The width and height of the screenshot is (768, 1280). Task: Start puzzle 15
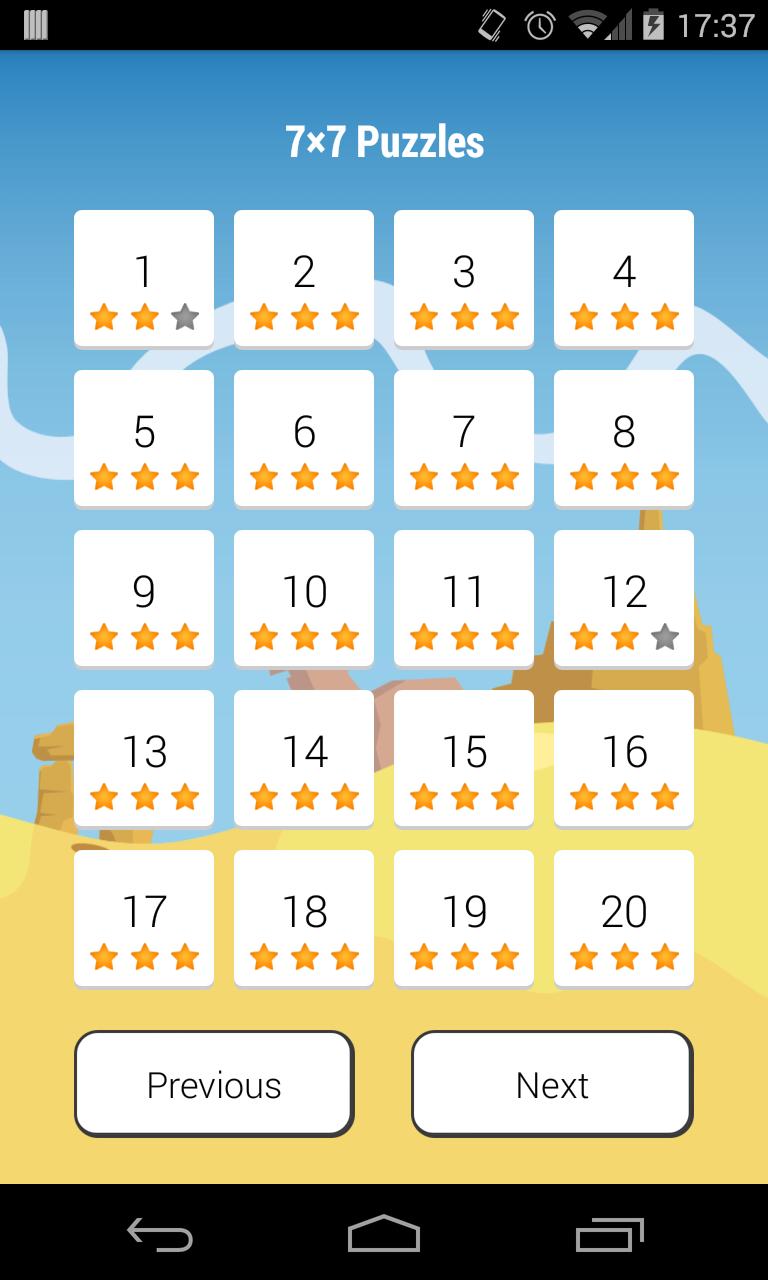coord(464,758)
